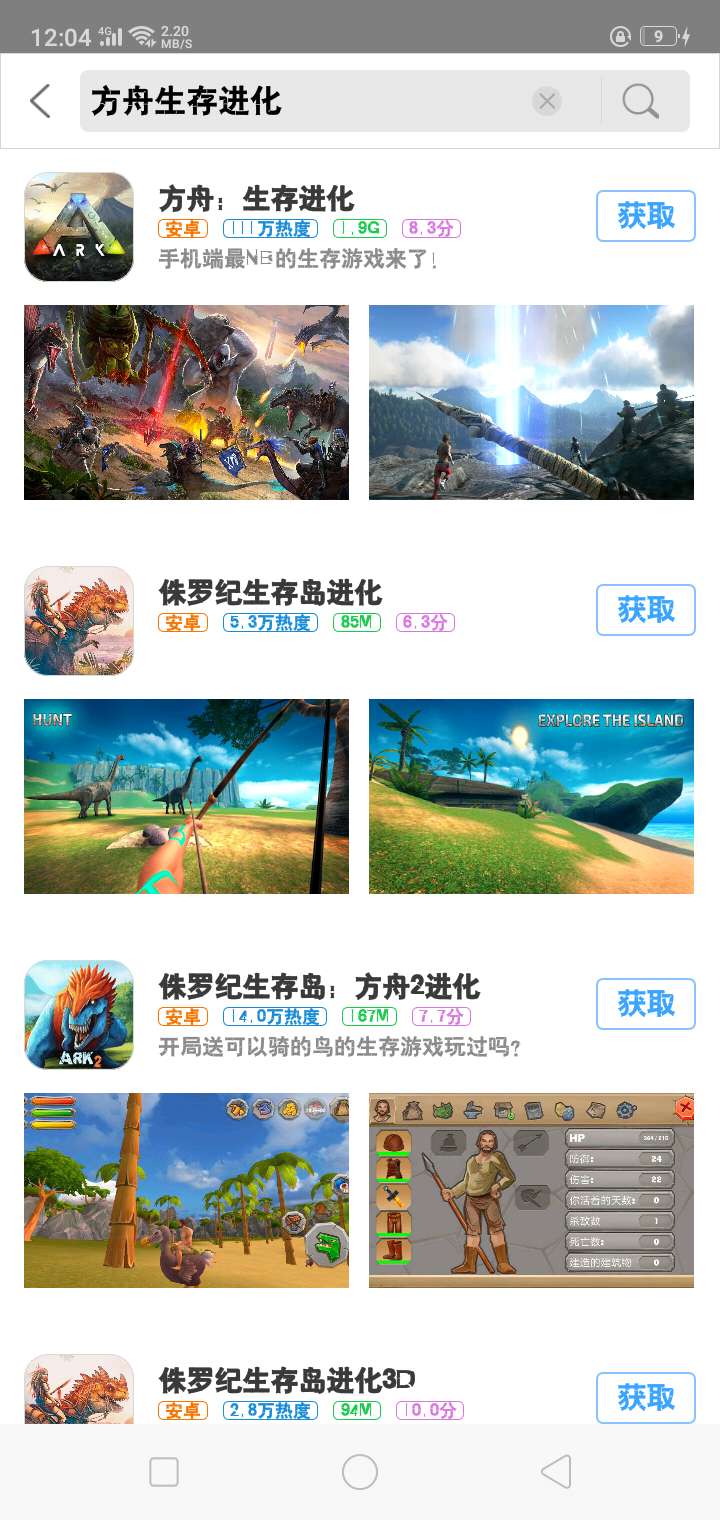Clear the search text 方舟生存进化
This screenshot has height=1520, width=720.
coord(546,101)
